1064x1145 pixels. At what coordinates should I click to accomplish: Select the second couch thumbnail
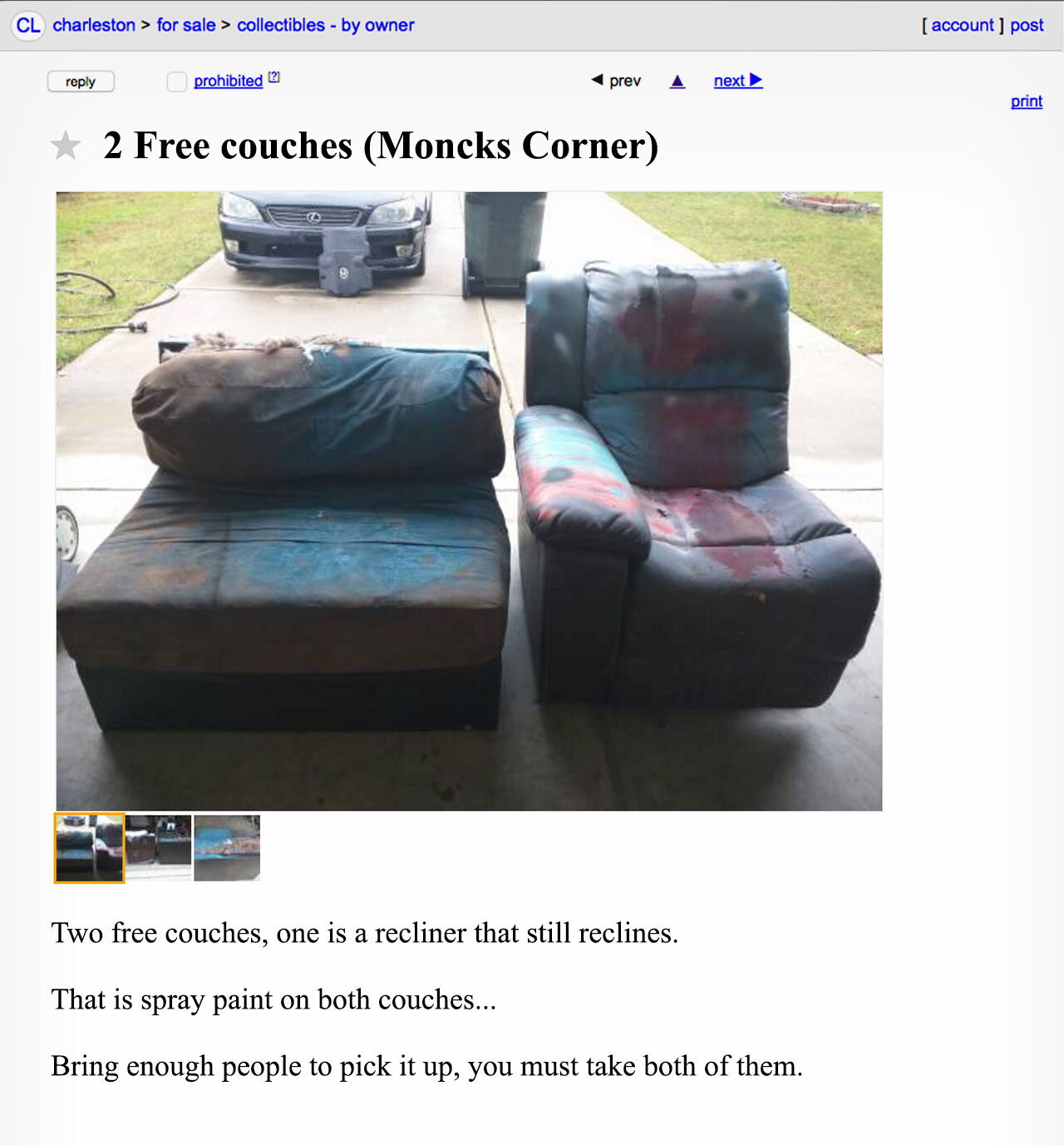(x=157, y=847)
